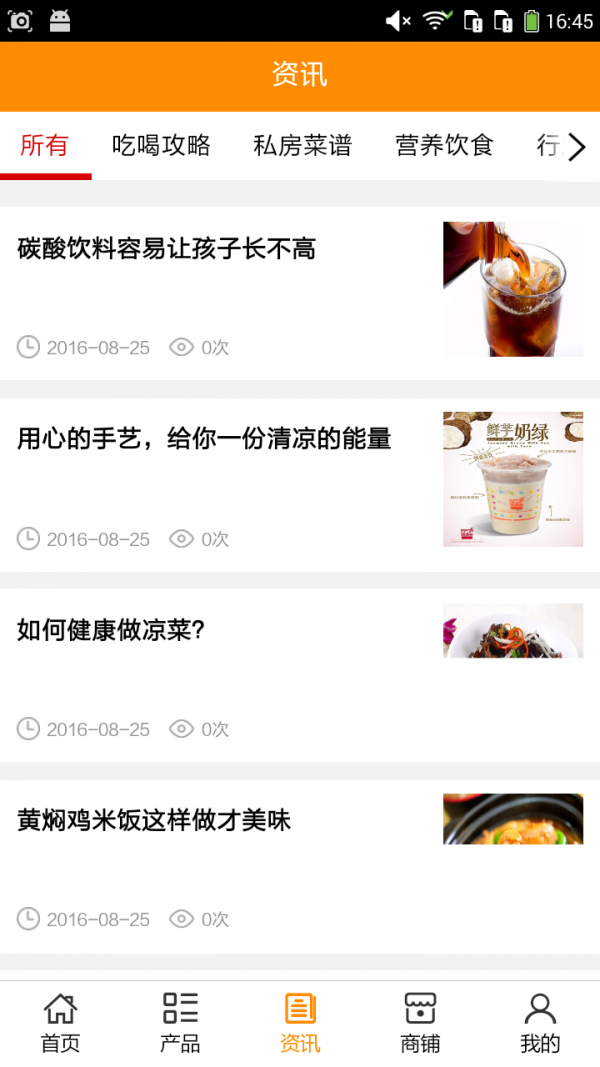Show the 营养饮食 category
This screenshot has height=1067, width=600.
[445, 146]
